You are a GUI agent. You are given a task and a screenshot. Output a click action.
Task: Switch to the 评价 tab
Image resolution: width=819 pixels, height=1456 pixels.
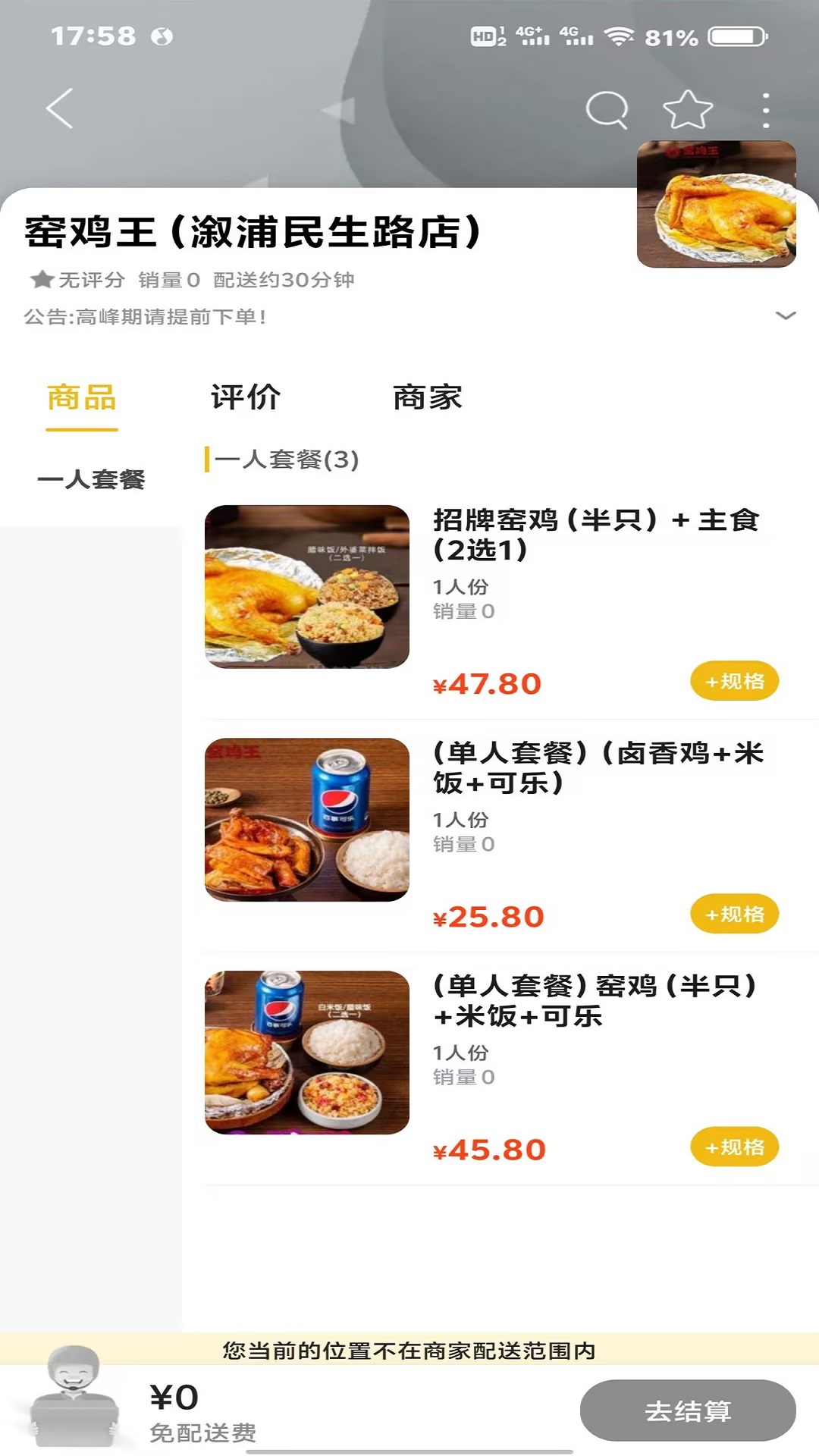tap(246, 397)
